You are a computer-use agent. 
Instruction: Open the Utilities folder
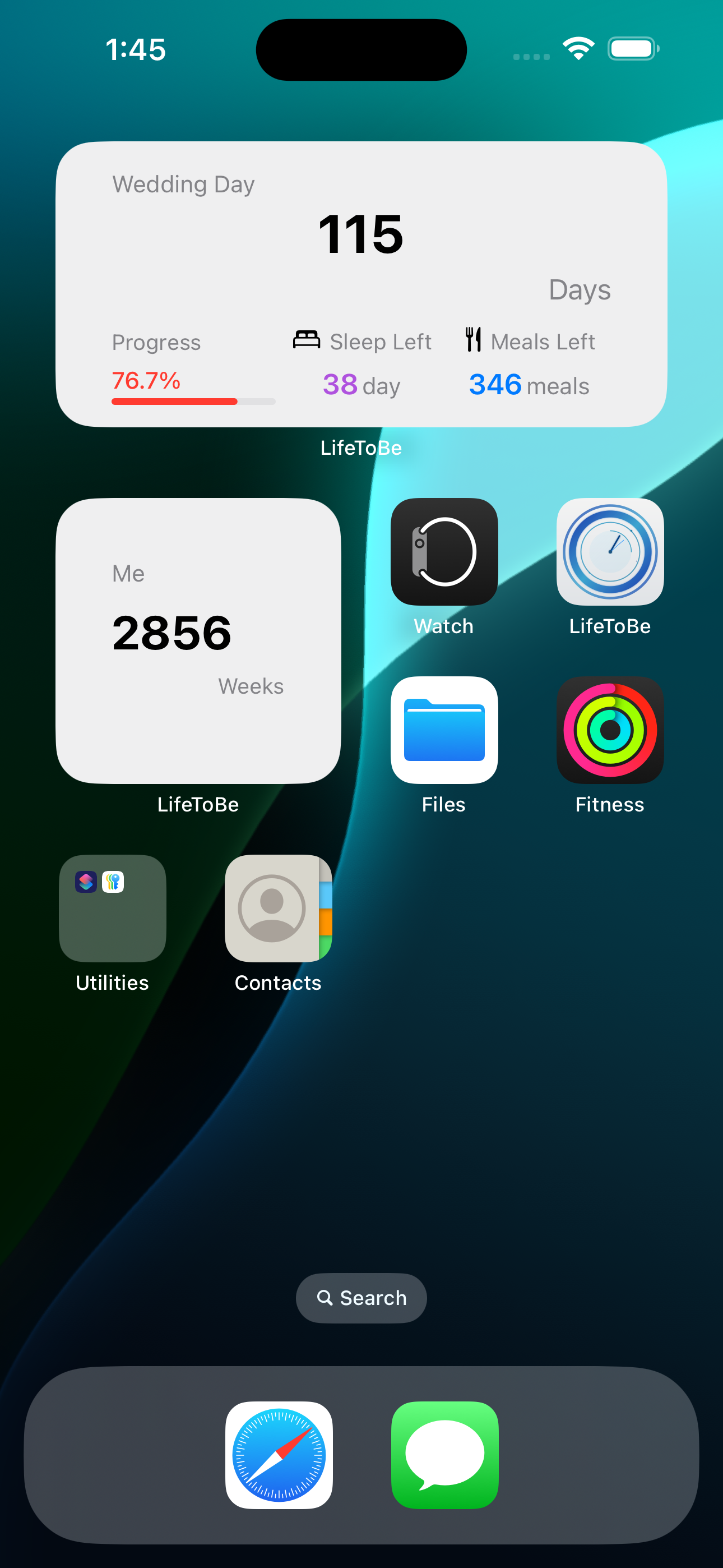pyautogui.click(x=112, y=909)
